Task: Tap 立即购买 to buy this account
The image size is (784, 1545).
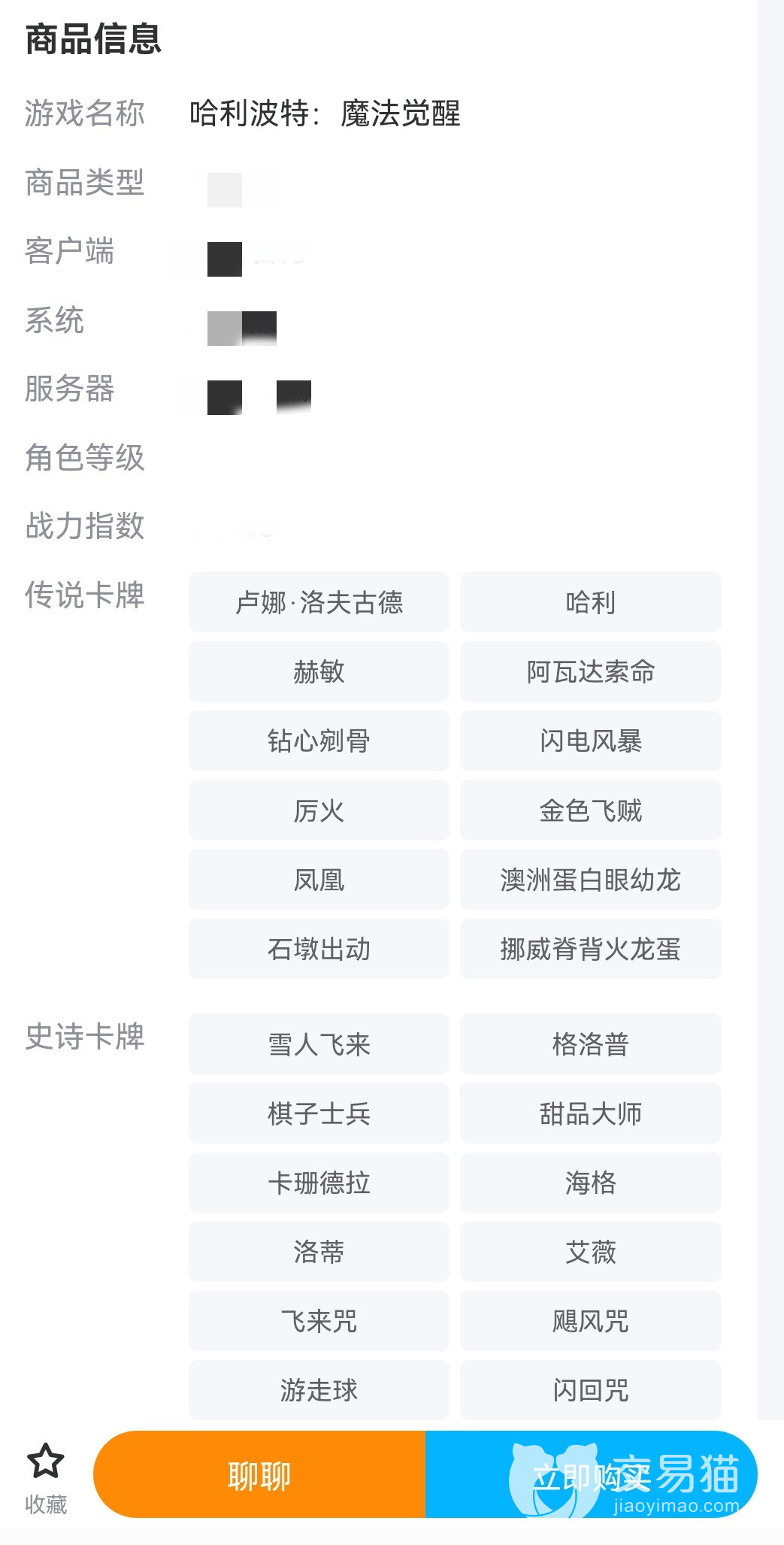Action: coord(591,1476)
